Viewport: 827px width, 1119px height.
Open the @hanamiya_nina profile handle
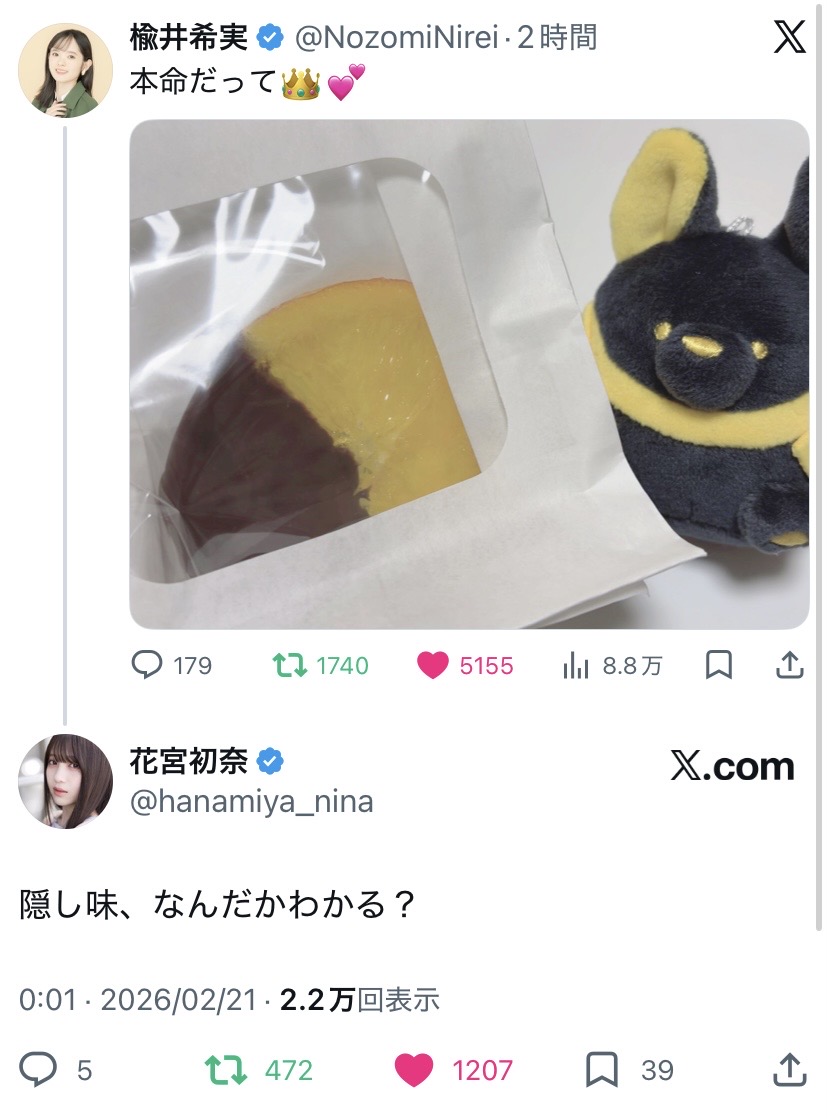[251, 801]
